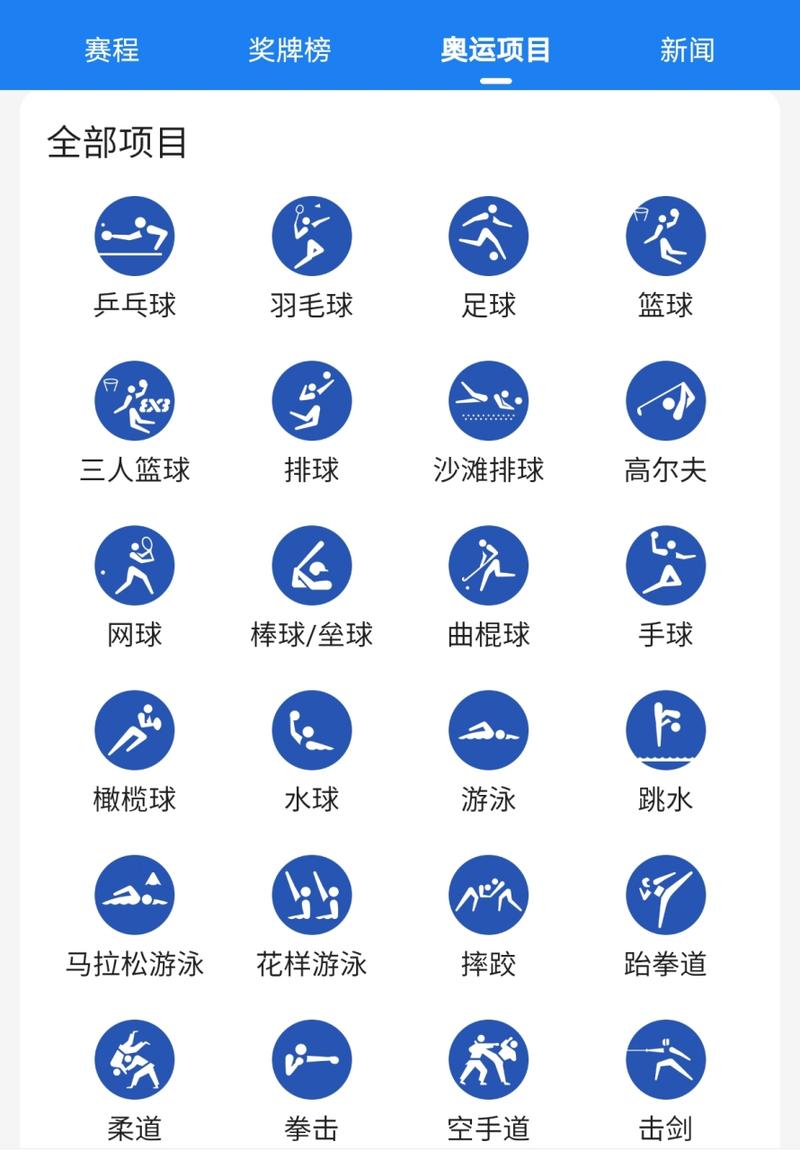Select the 乒乓球 (table tennis) sport icon
Viewport: 800px width, 1151px height.
(x=135, y=235)
